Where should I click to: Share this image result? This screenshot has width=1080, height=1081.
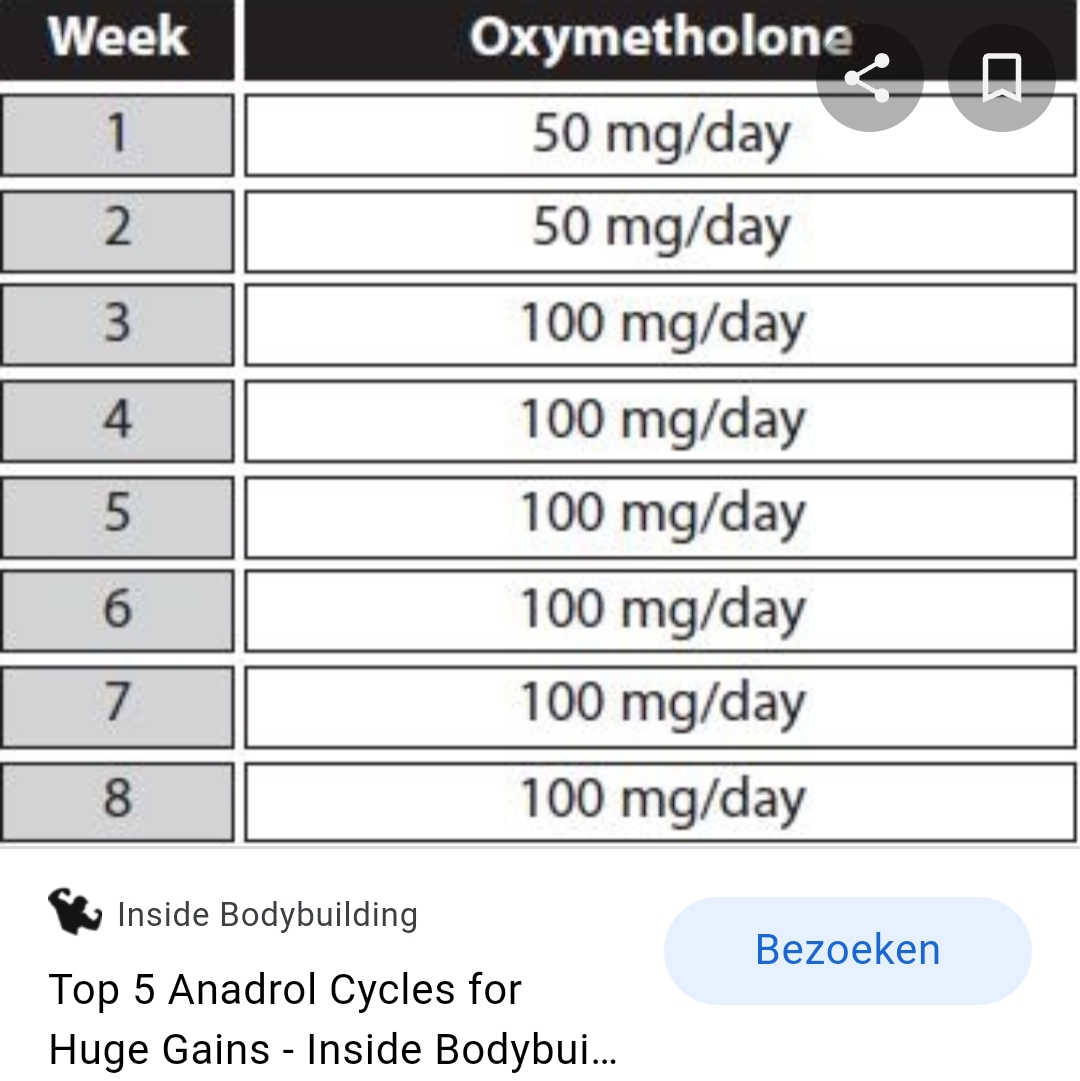868,78
